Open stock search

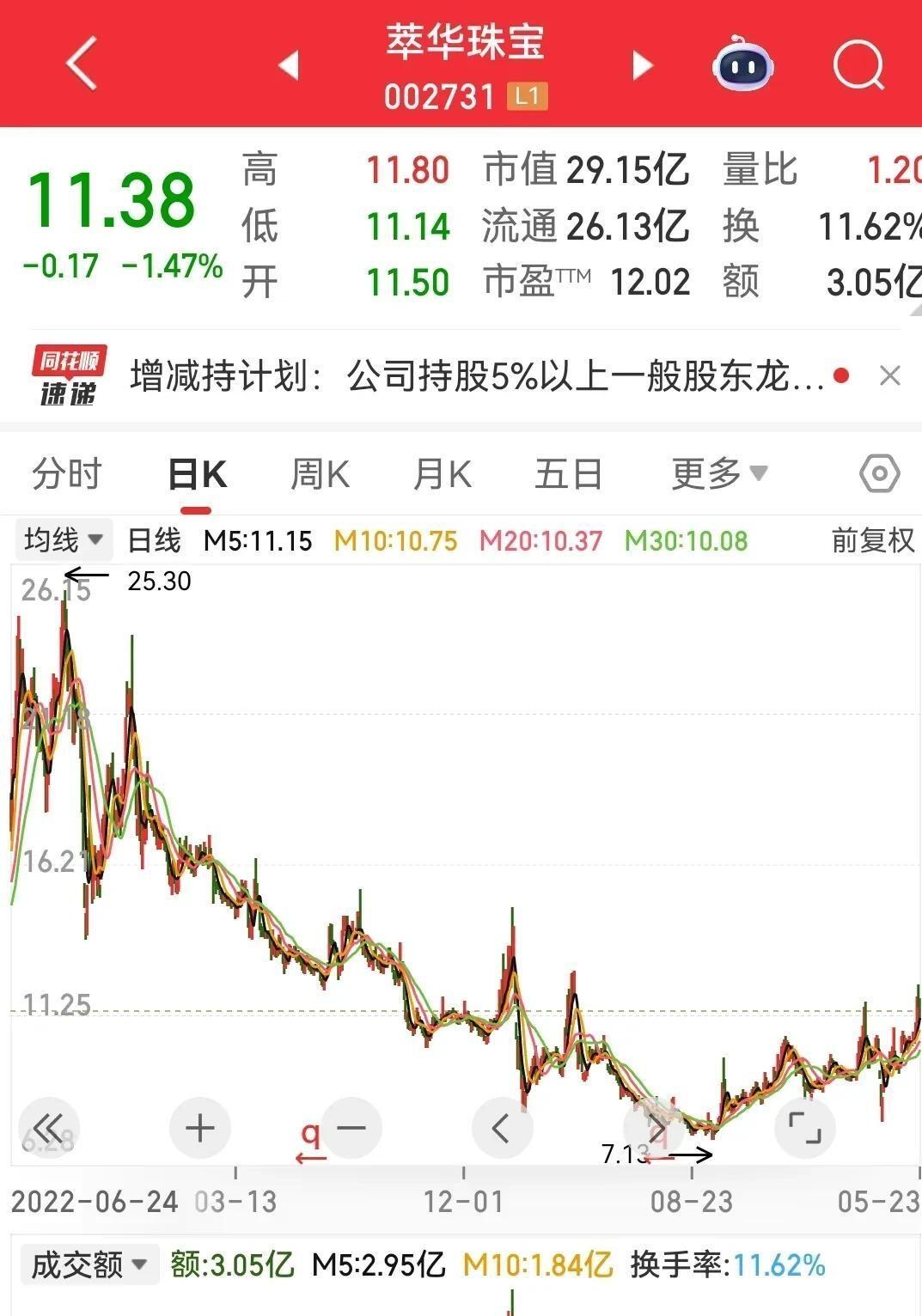pyautogui.click(x=858, y=65)
